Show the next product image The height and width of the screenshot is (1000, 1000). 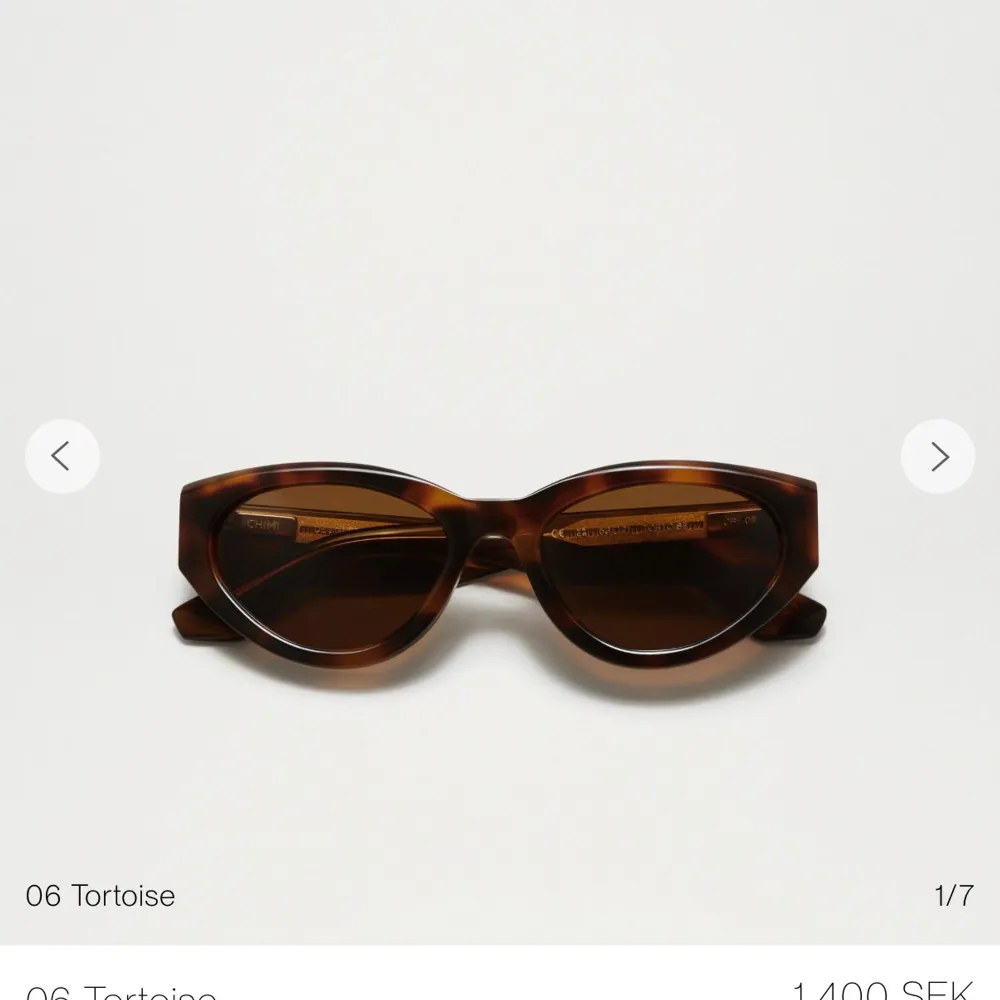937,457
